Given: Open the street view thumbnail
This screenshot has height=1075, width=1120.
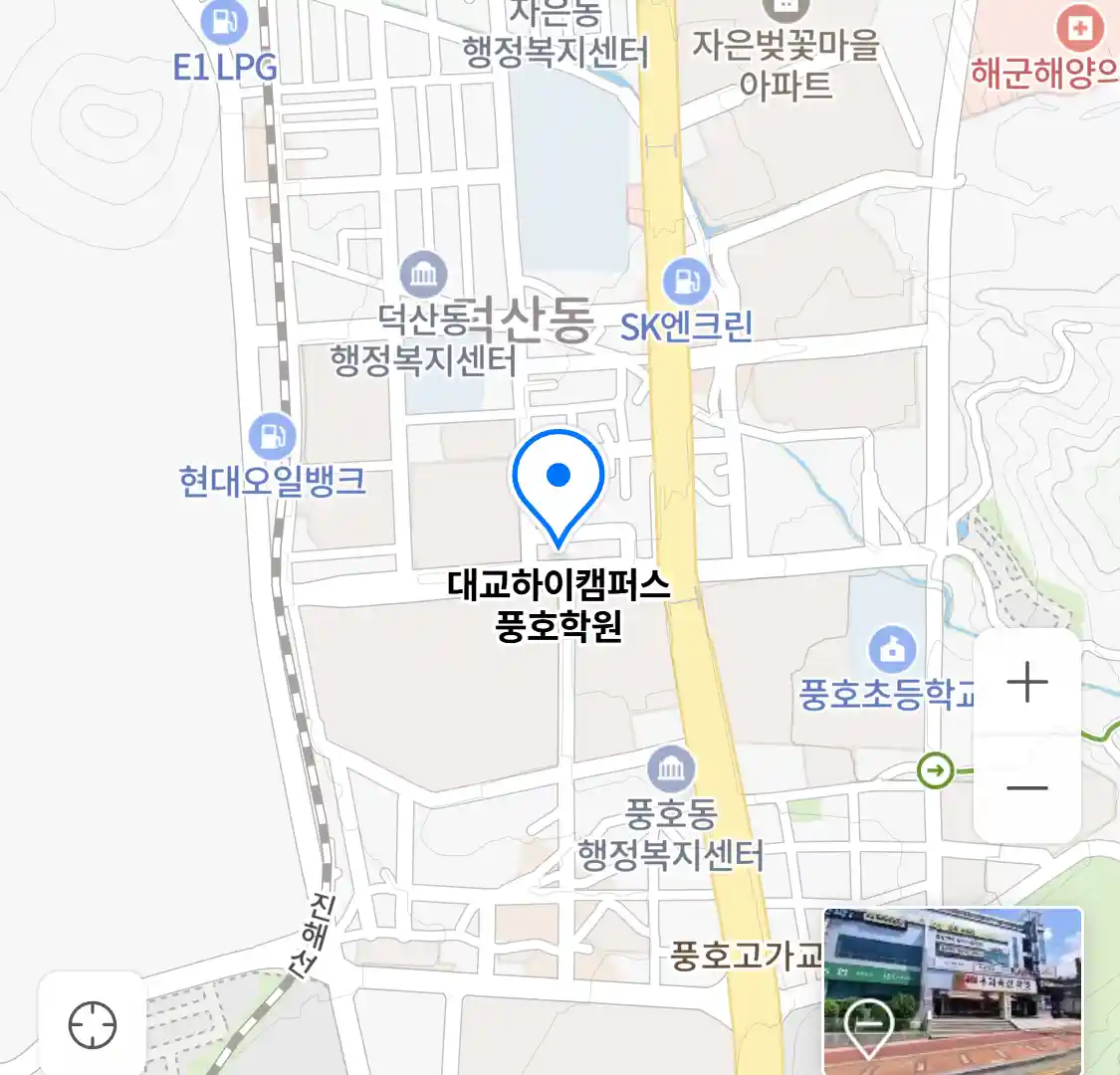Looking at the screenshot, I should coord(953,990).
